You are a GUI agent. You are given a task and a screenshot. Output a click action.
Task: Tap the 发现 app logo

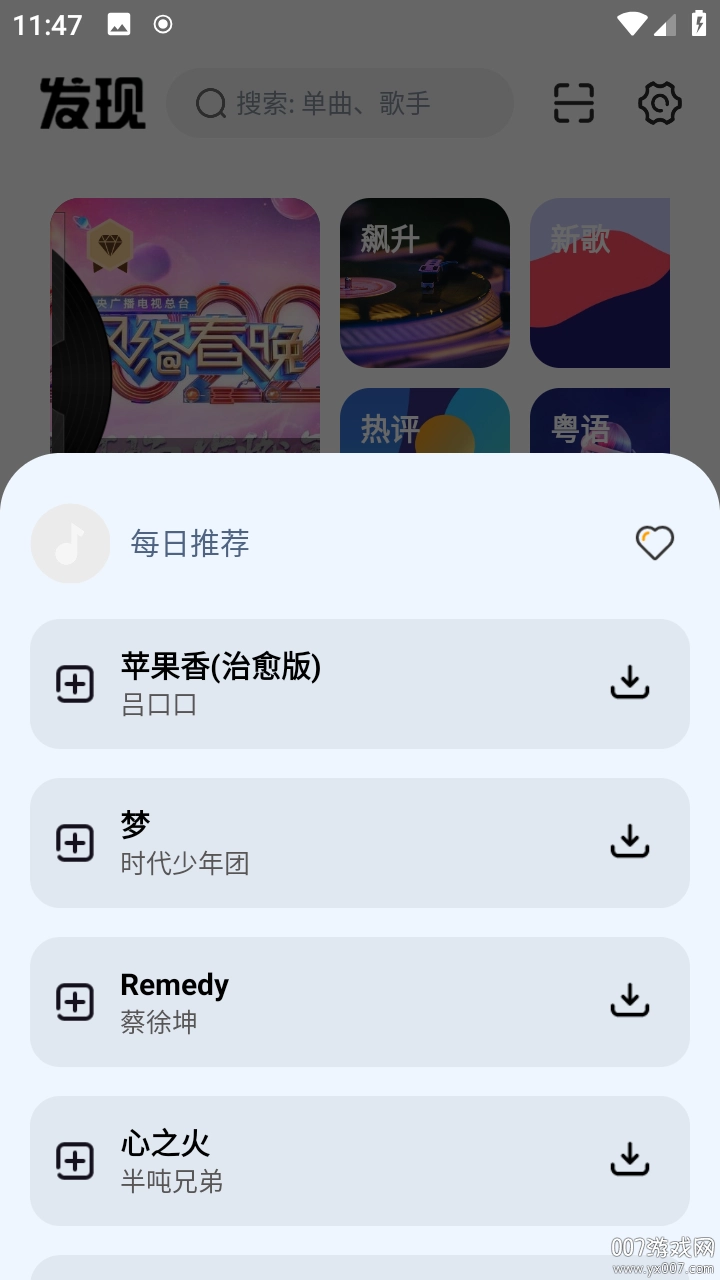point(91,101)
